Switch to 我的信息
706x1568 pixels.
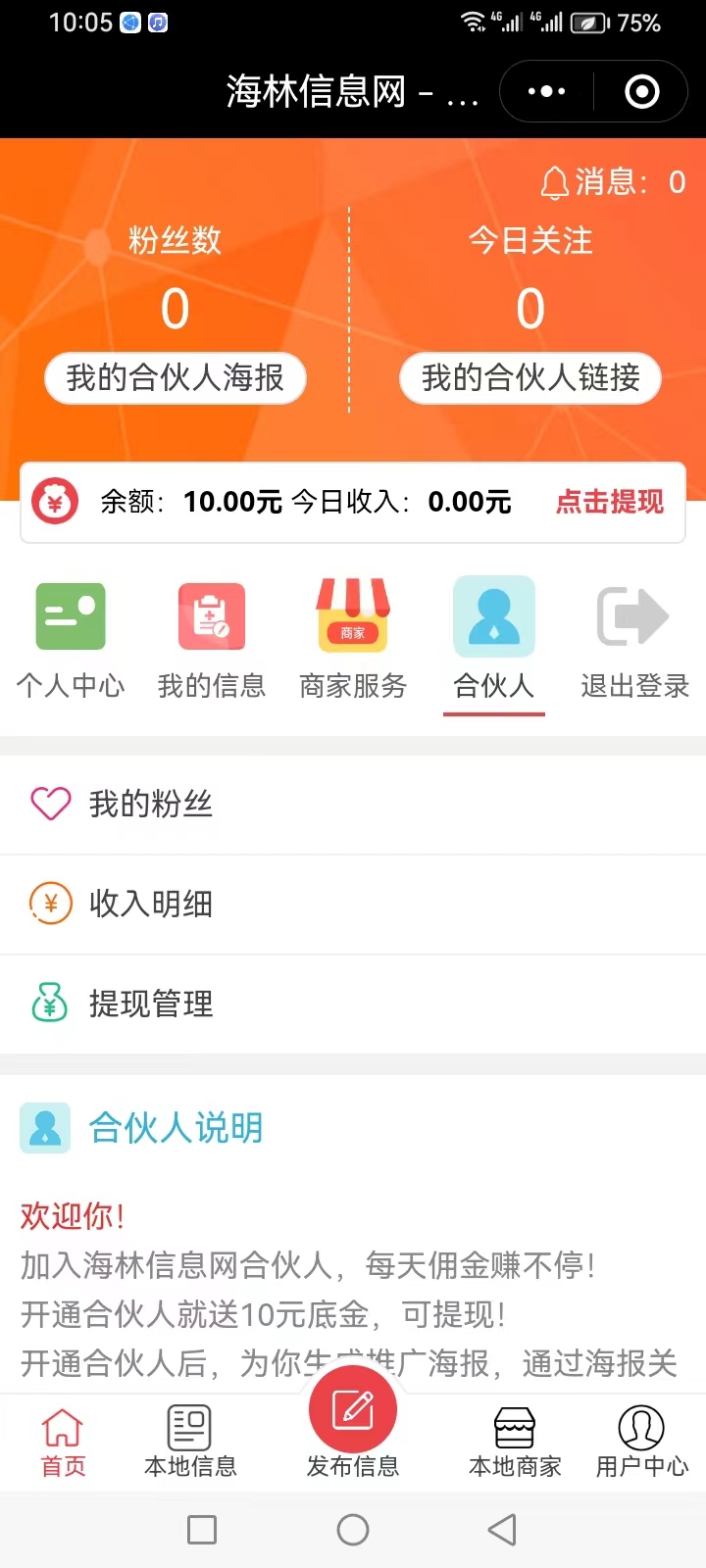click(x=212, y=640)
